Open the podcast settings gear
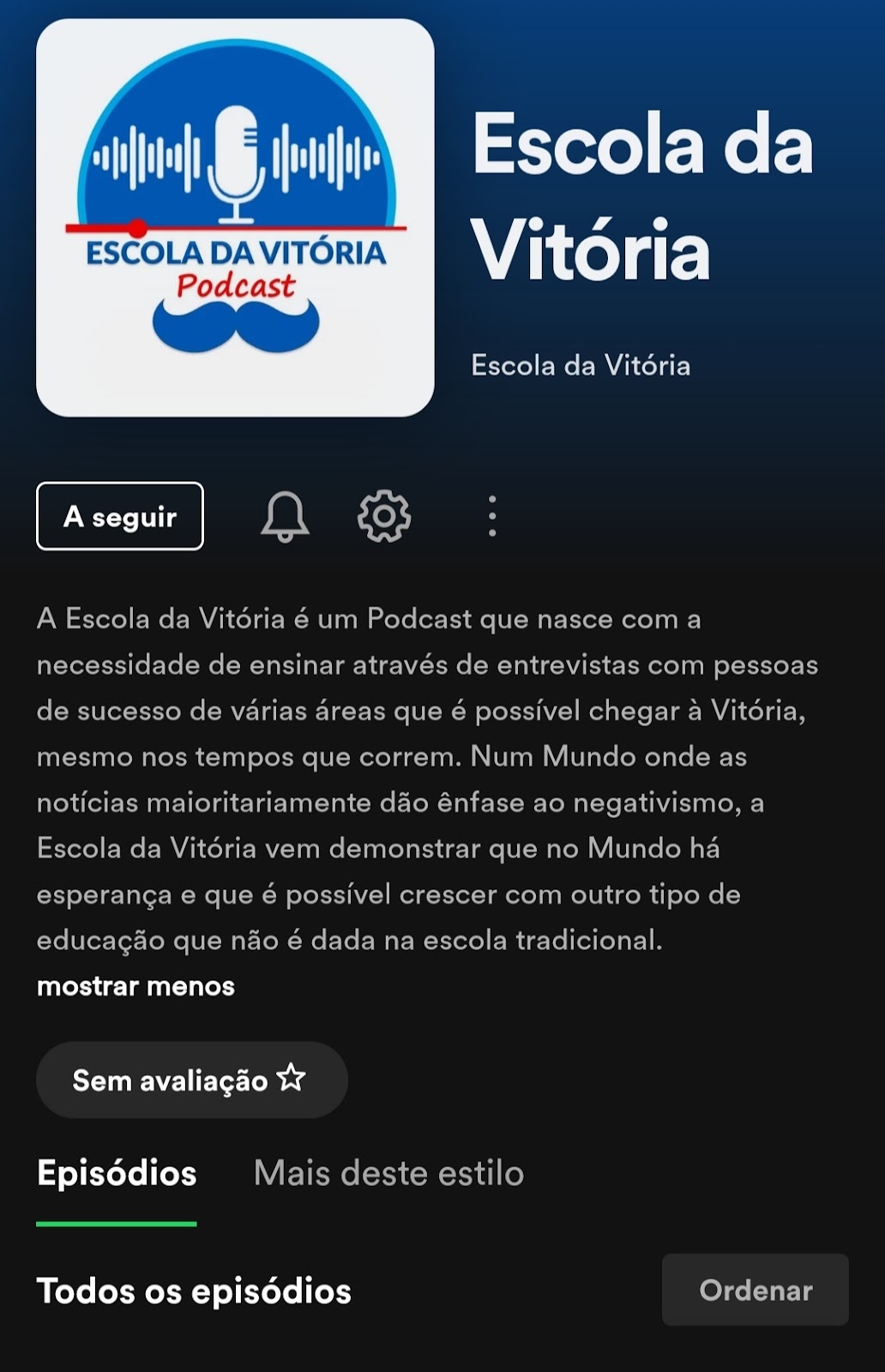The width and height of the screenshot is (885, 1372). point(384,516)
